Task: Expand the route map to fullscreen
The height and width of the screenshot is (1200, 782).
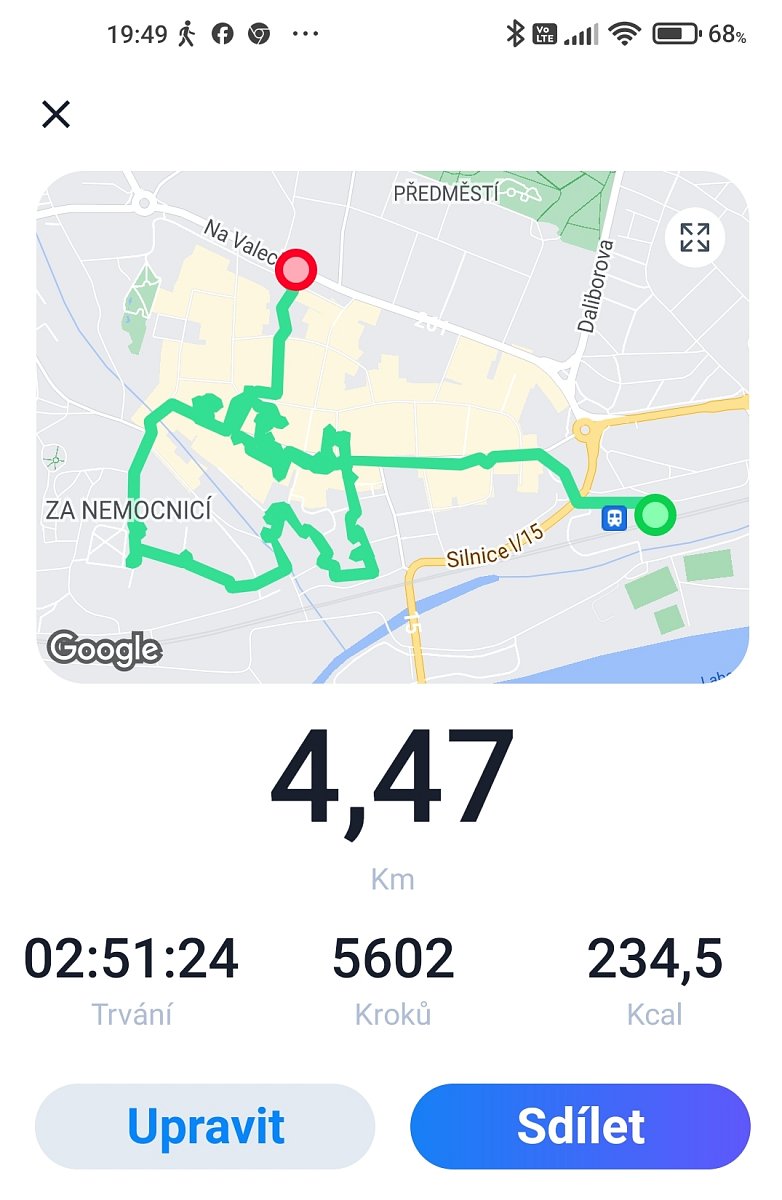Action: point(694,238)
